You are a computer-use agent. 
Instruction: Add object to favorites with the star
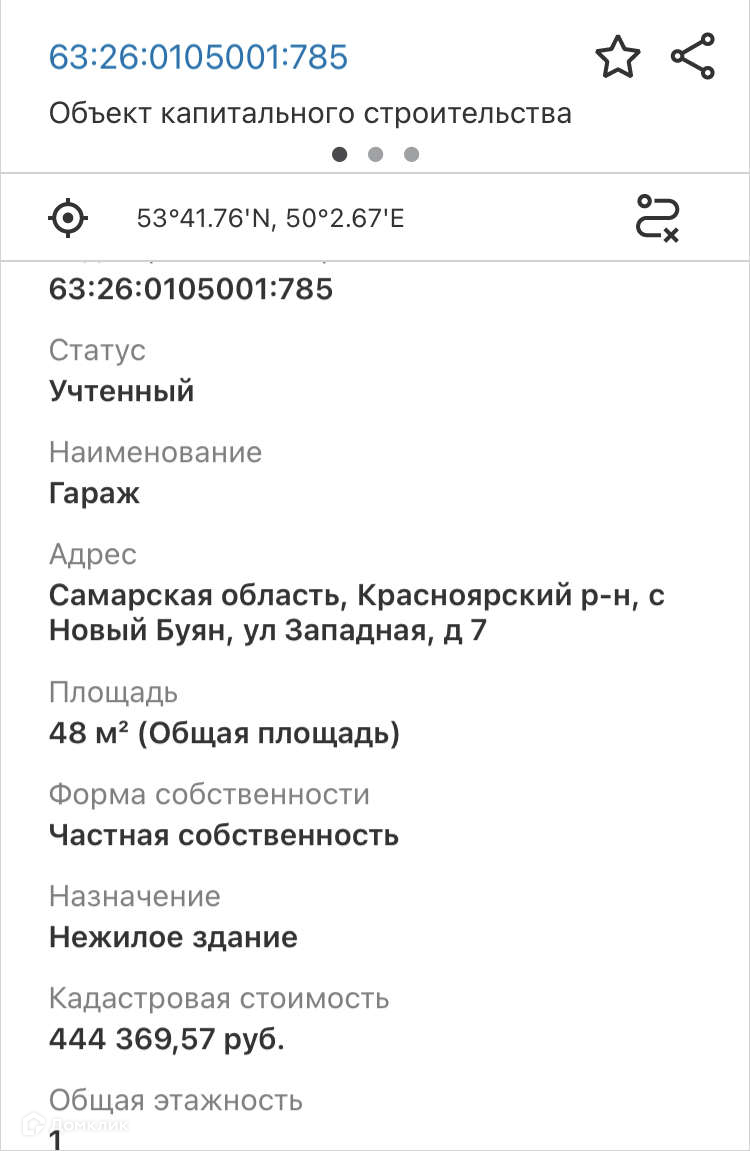click(x=617, y=57)
